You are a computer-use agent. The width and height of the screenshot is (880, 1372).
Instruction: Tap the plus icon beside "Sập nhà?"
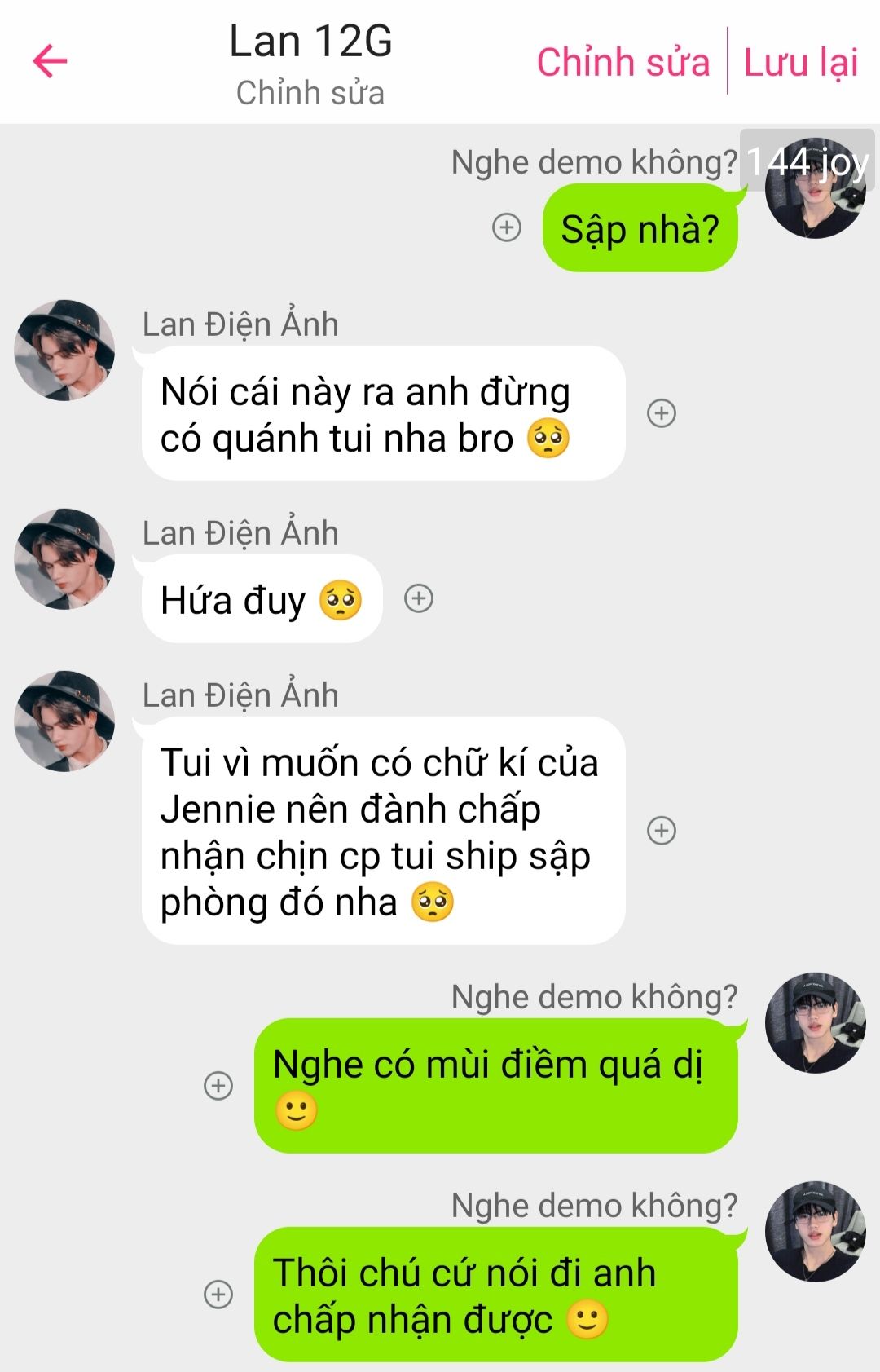click(507, 227)
